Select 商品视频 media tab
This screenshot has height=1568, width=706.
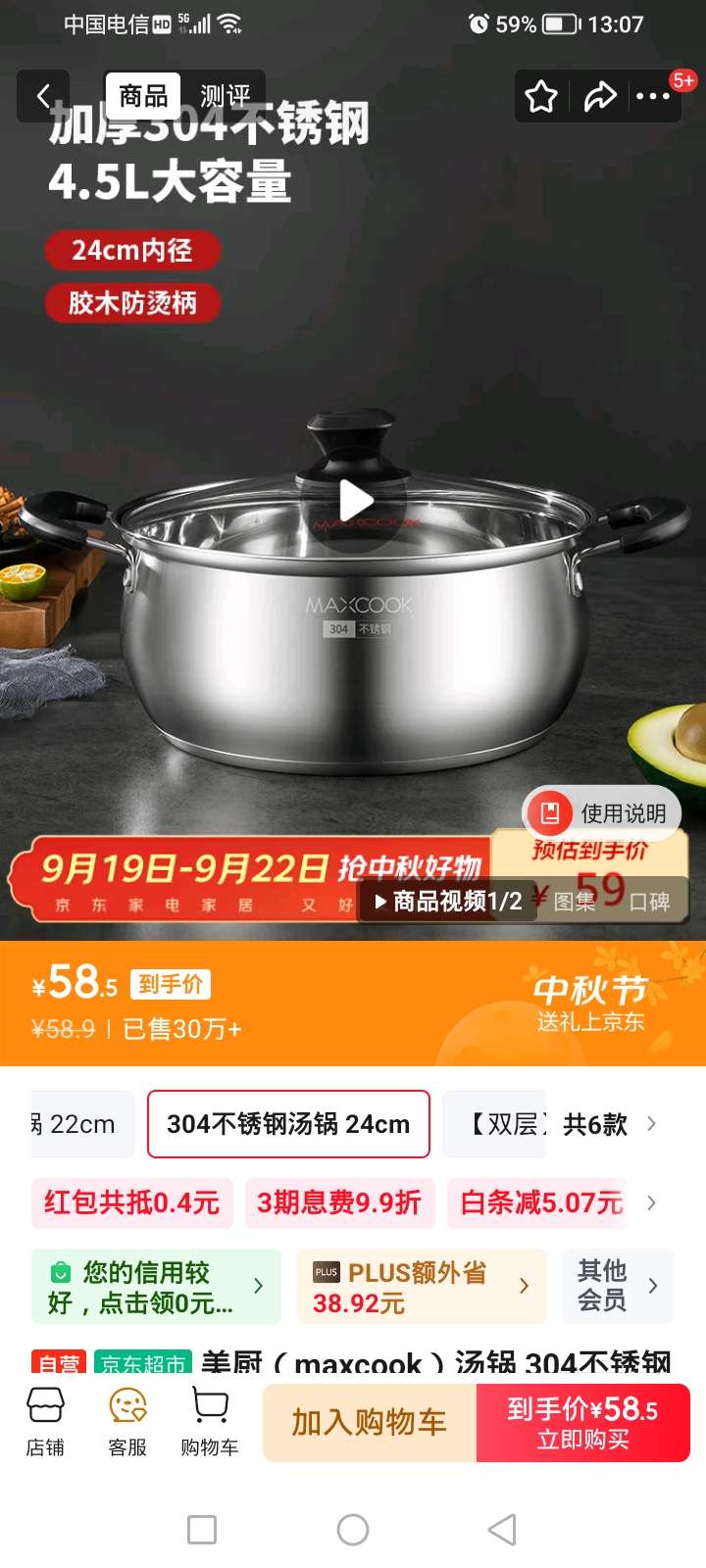(x=448, y=902)
